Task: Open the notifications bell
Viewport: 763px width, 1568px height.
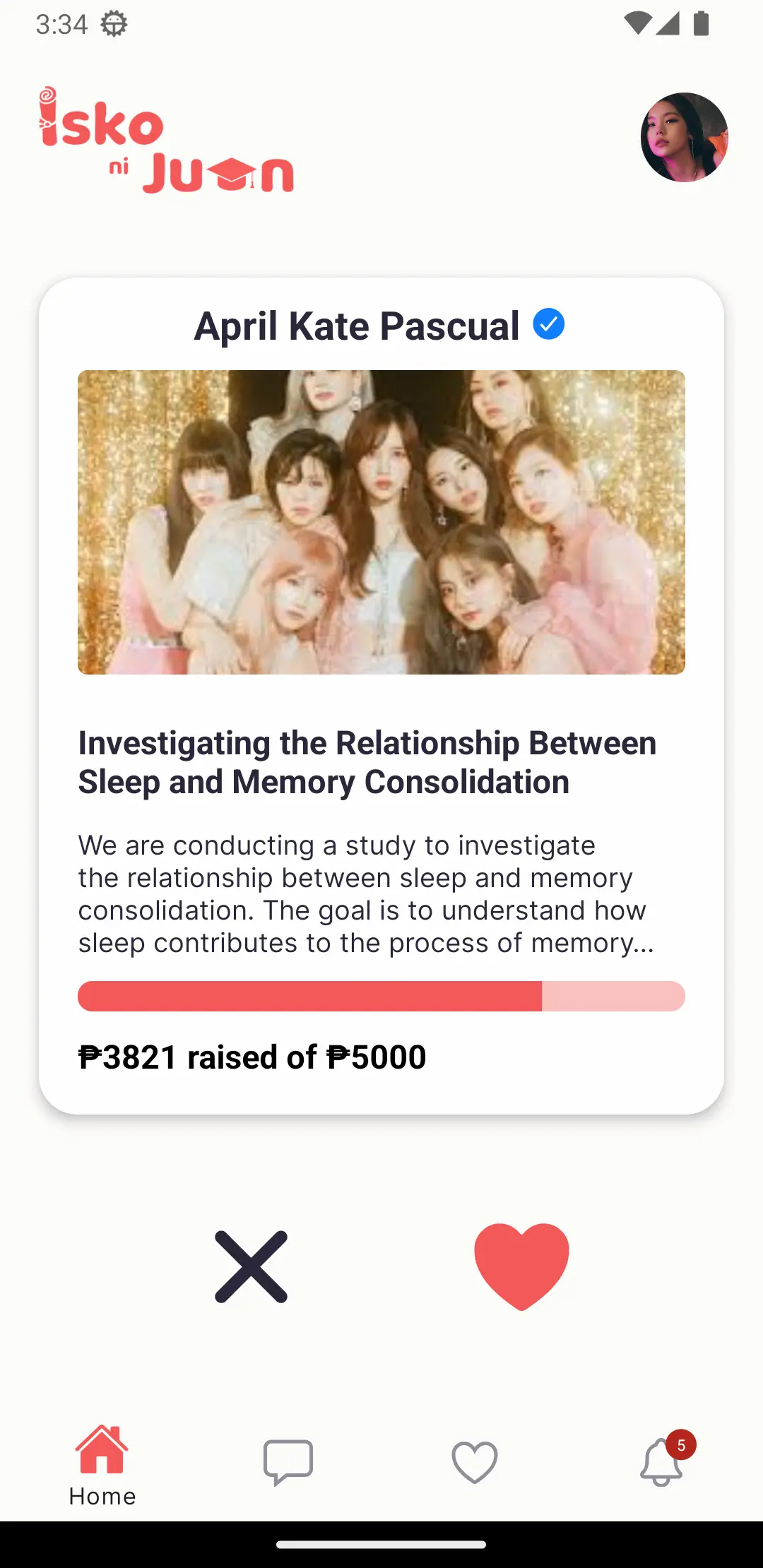Action: [662, 1462]
